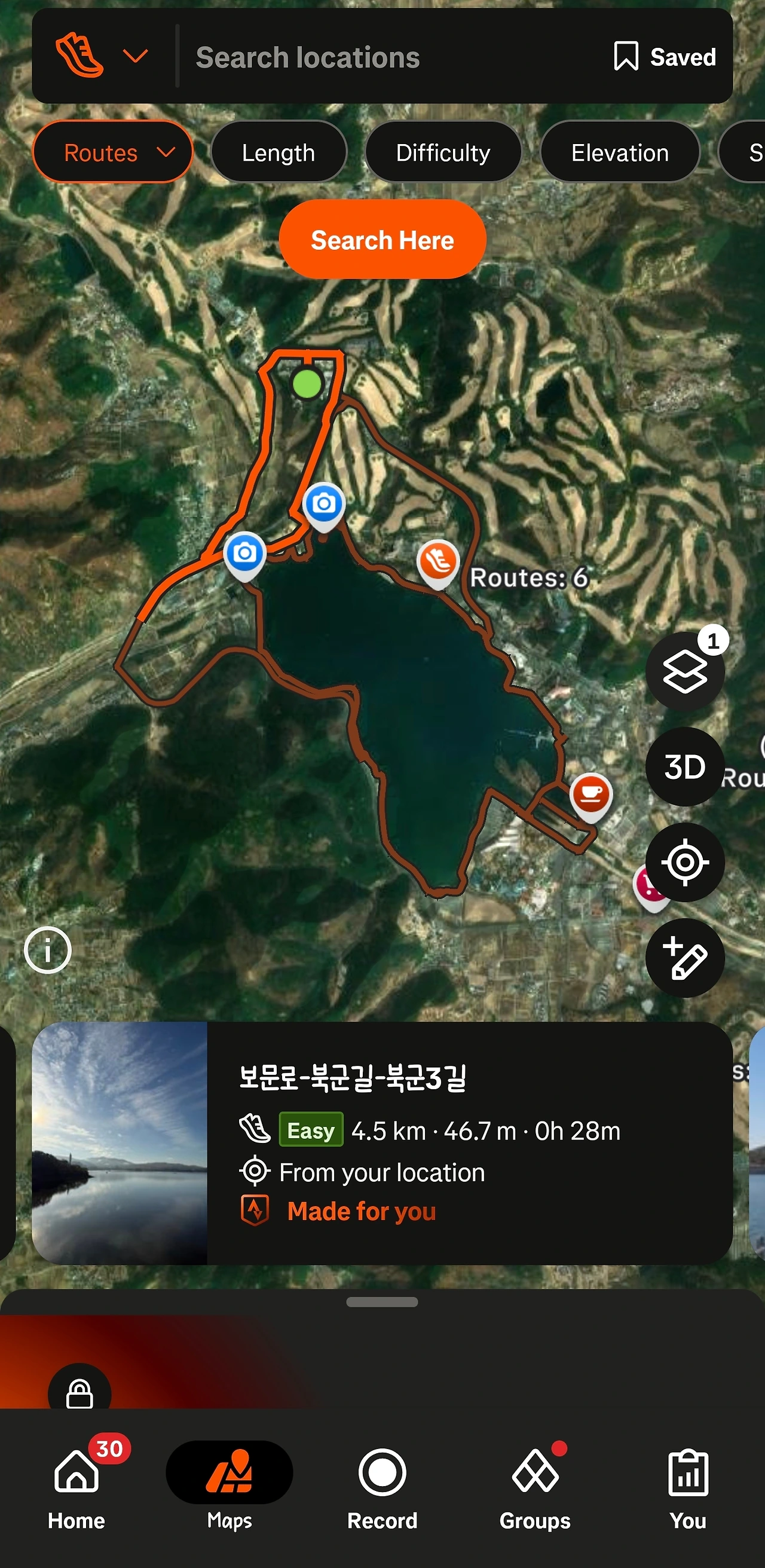This screenshot has height=1568, width=765.
Task: Open Saved routes
Action: [x=665, y=57]
